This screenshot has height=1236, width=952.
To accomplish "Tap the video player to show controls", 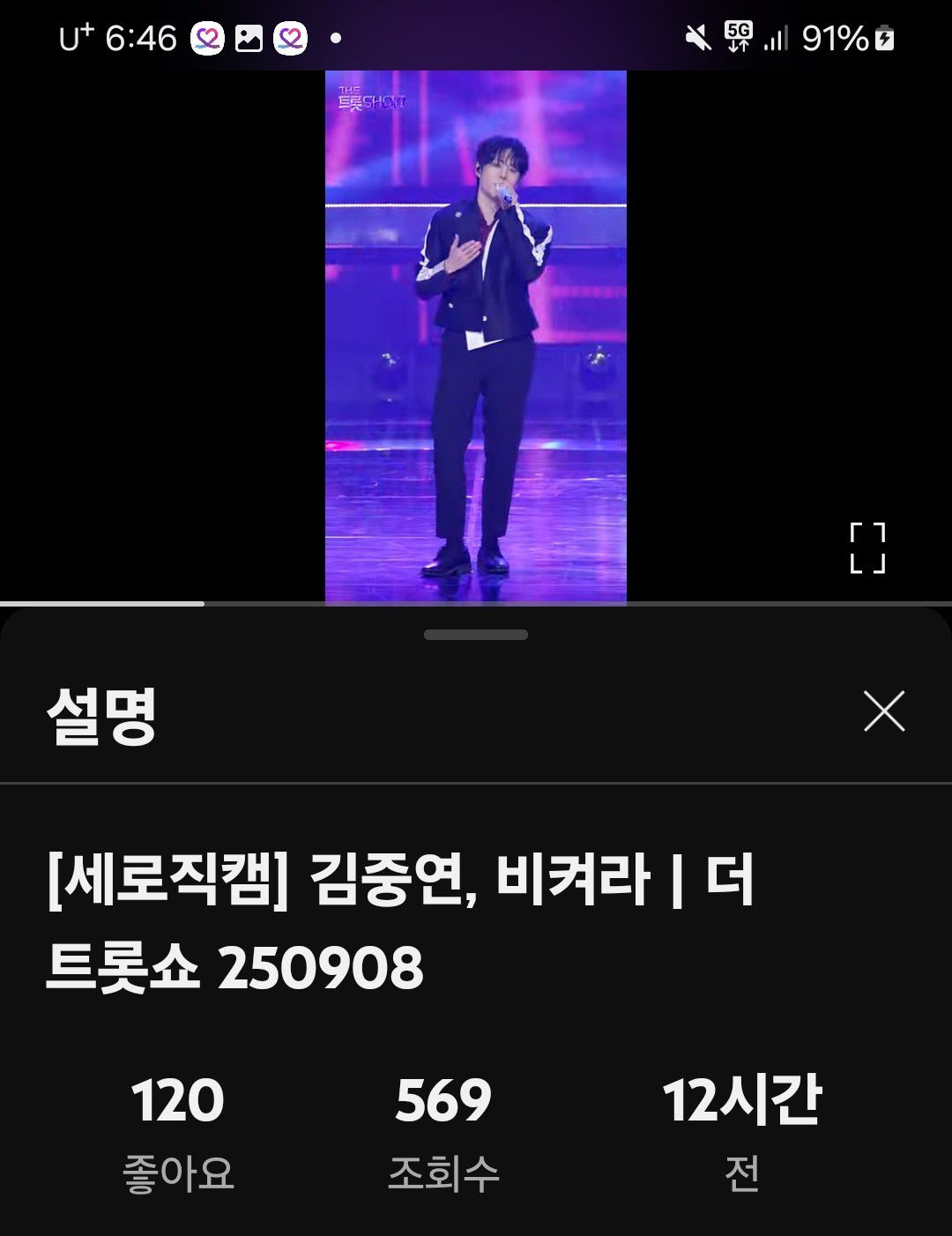I will click(x=476, y=335).
